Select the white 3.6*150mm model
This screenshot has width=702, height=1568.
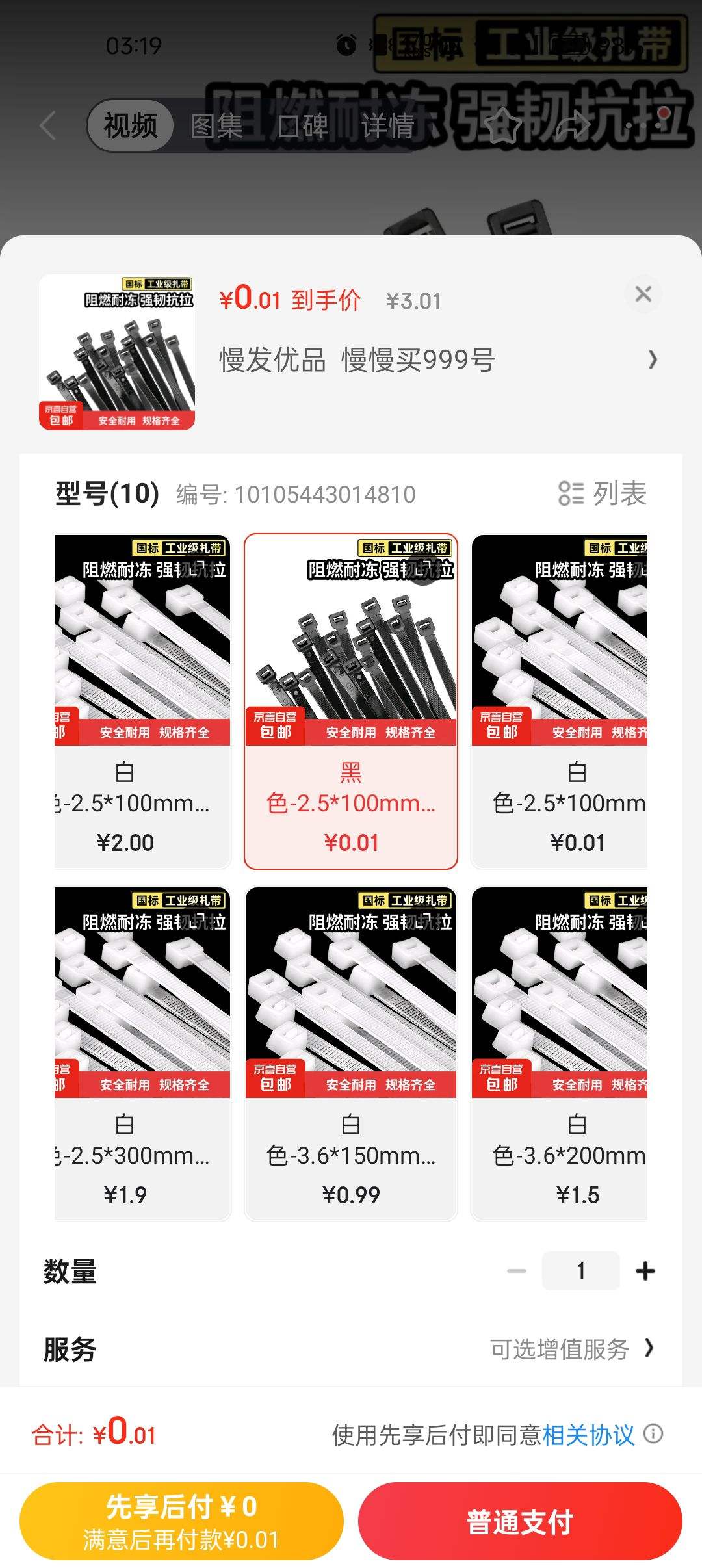point(351,1053)
